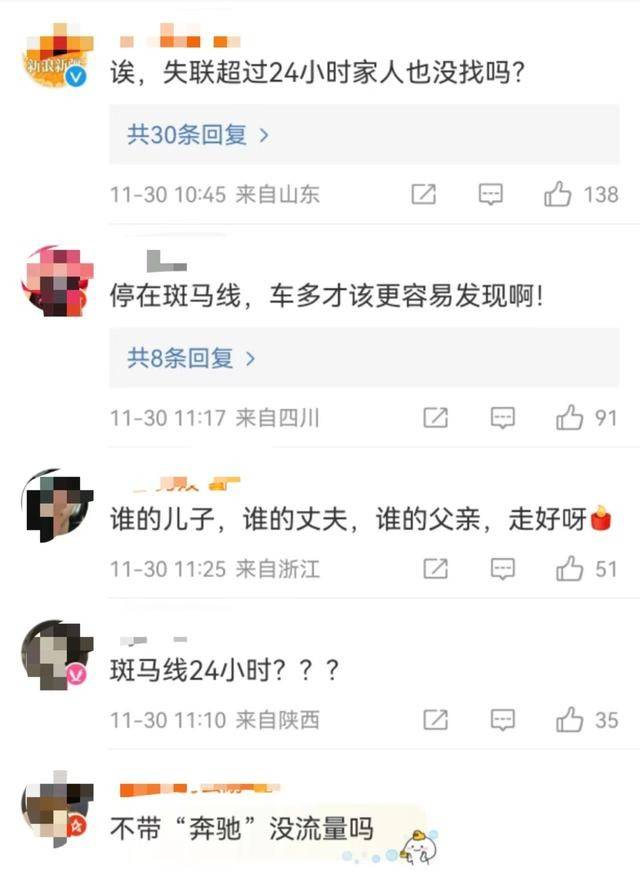Reply to the 停在斑马线 comment
The height and width of the screenshot is (874, 640).
(x=503, y=418)
